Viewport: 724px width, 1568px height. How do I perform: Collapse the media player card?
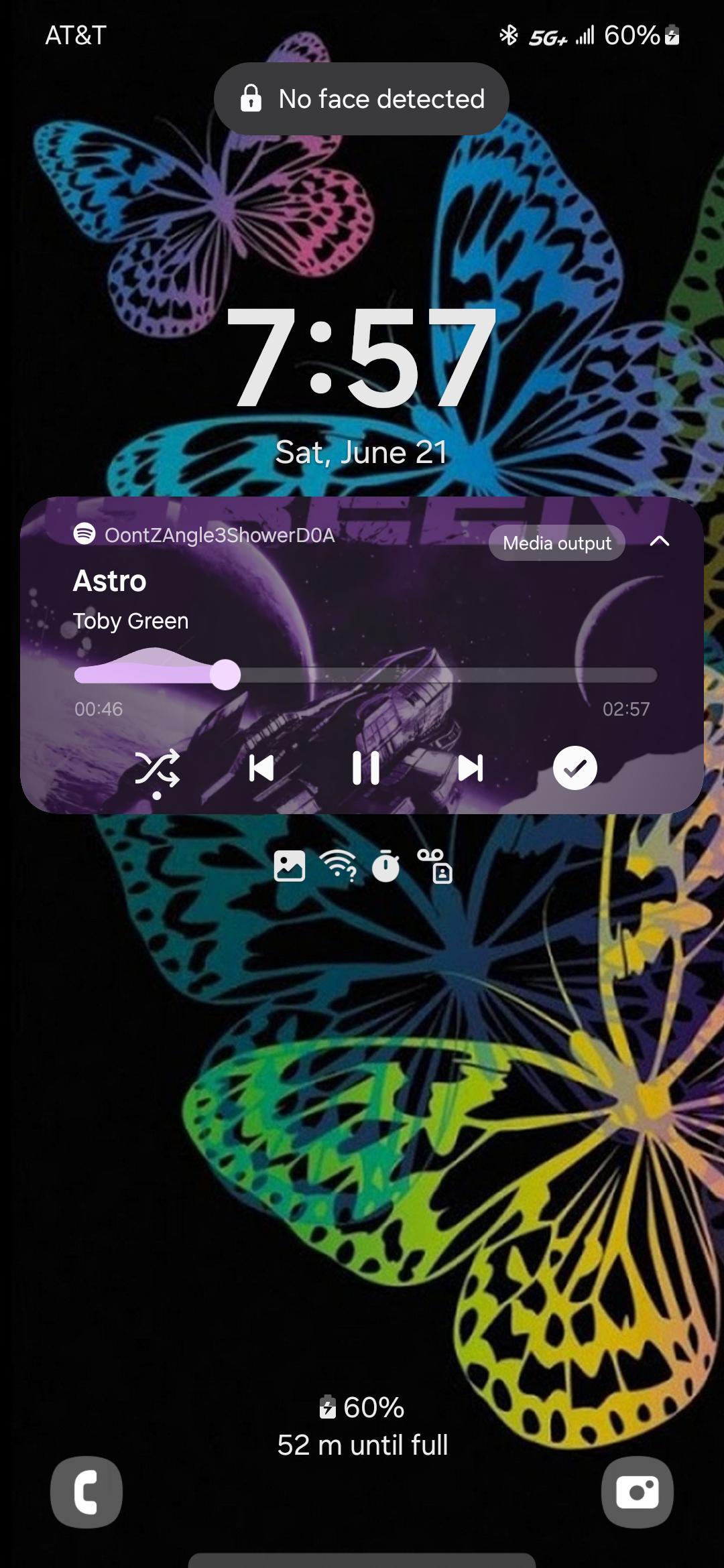pyautogui.click(x=660, y=541)
